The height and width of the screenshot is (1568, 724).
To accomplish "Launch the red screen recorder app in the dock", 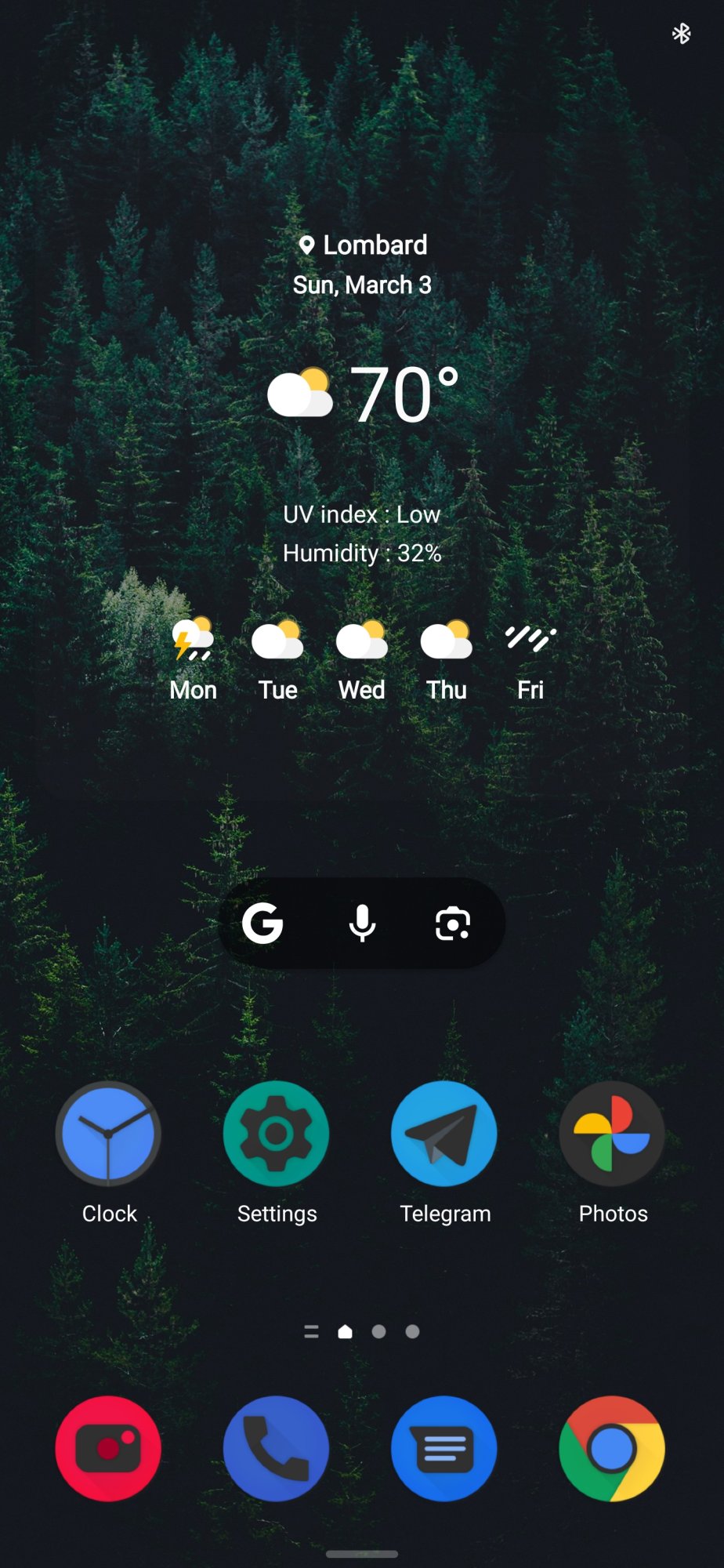I will 108,1449.
